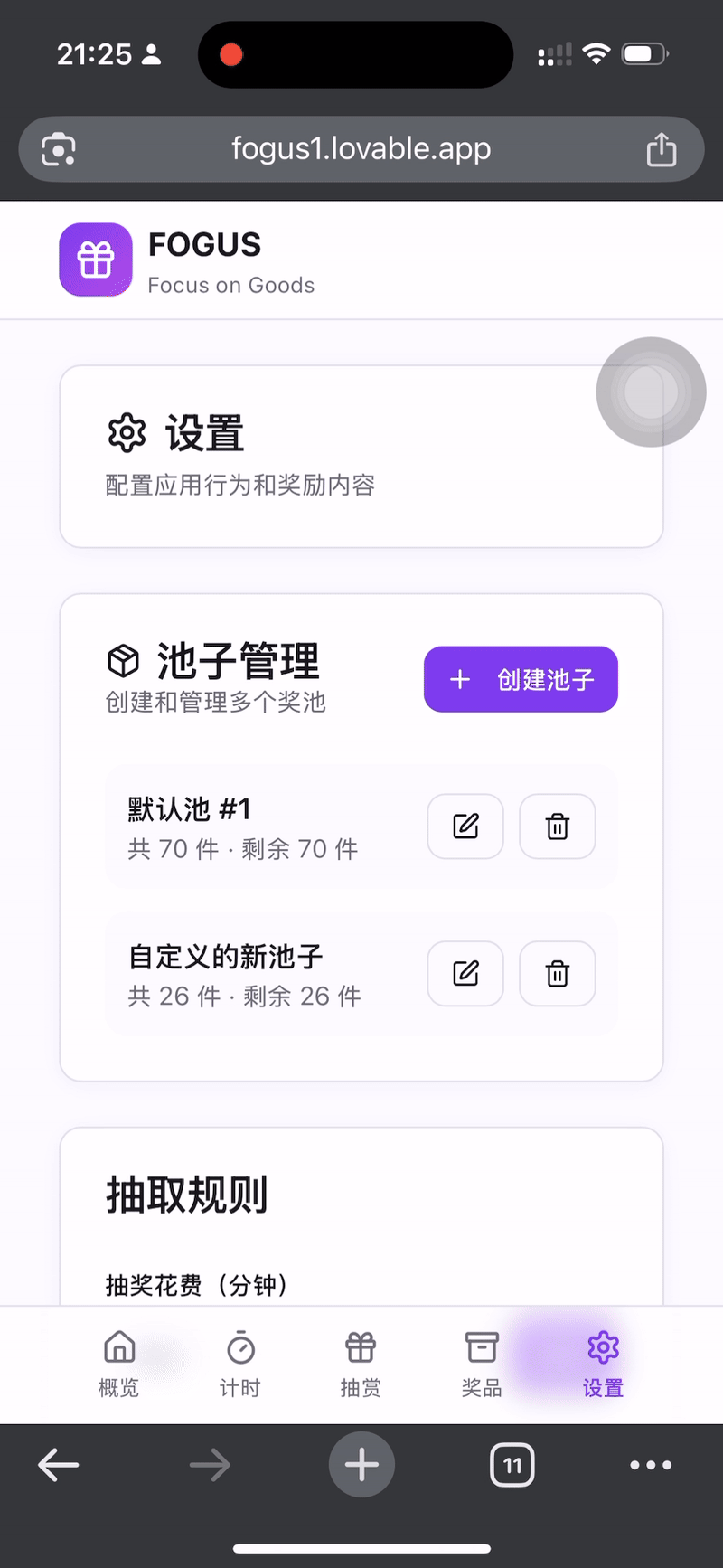The width and height of the screenshot is (723, 1568).
Task: Select the 设置 tab
Action: [603, 1363]
